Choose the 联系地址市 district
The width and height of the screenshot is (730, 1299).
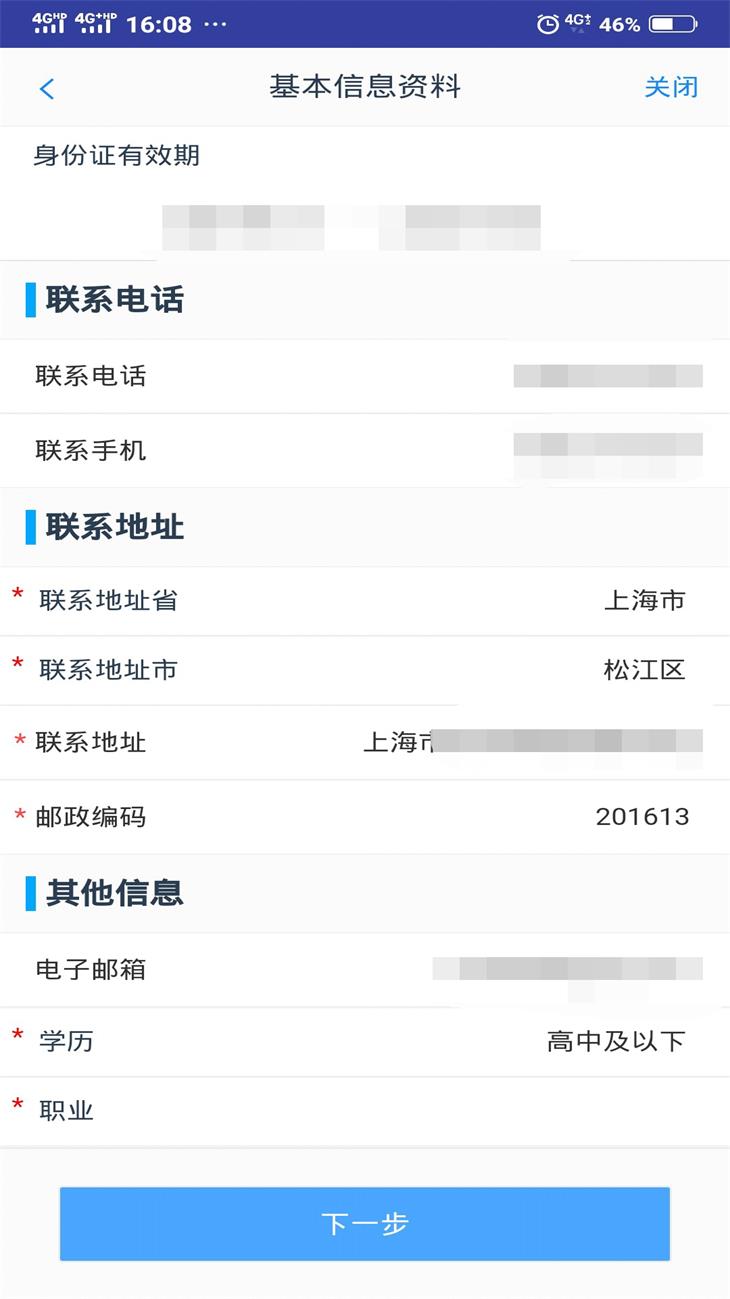644,670
